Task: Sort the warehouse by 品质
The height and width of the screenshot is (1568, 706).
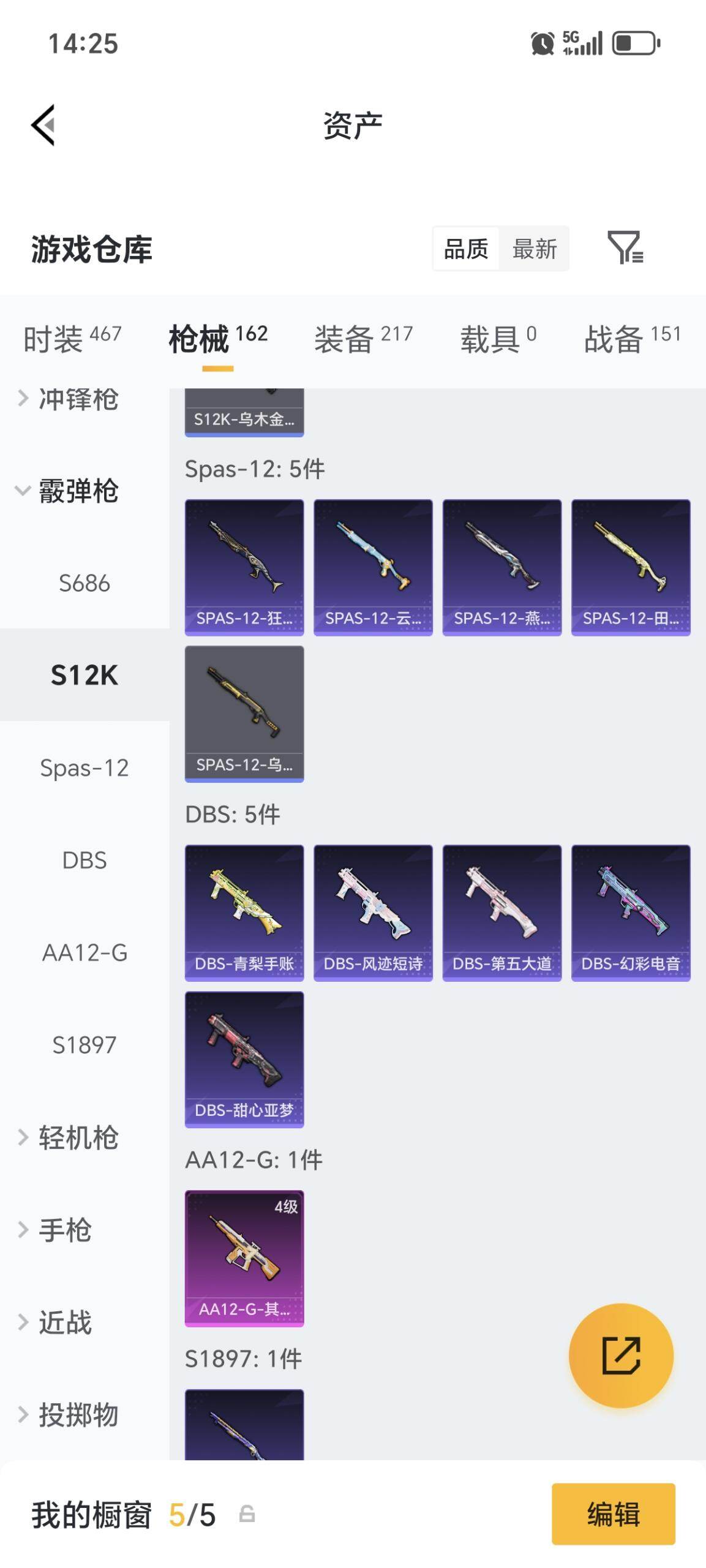Action: [x=466, y=249]
